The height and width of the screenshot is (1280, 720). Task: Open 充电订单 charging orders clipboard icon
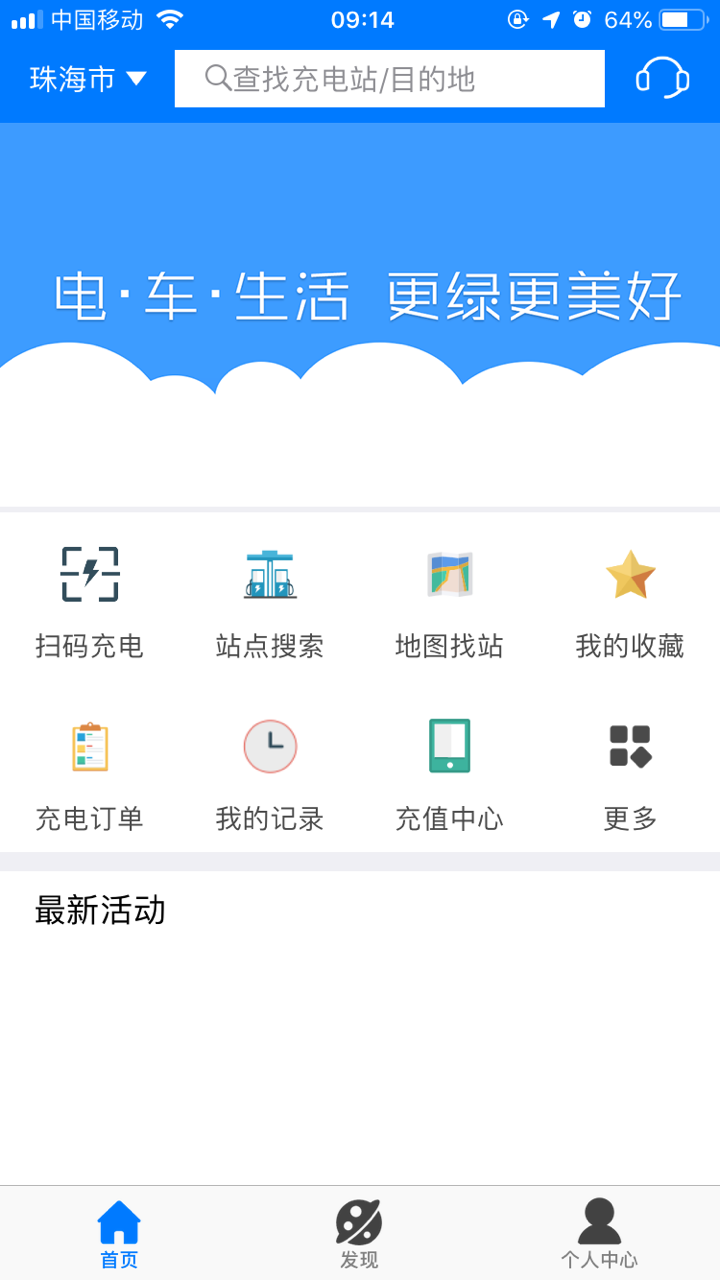(90, 768)
